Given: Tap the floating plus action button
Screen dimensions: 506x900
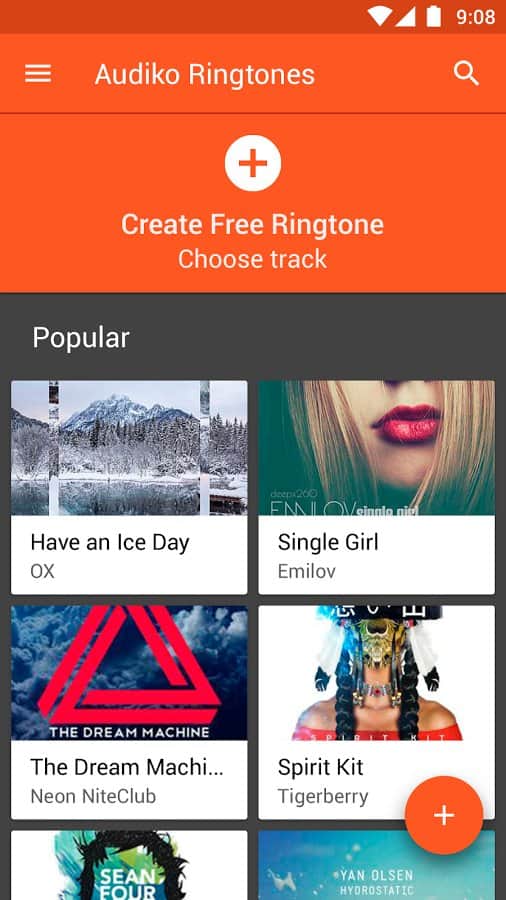Looking at the screenshot, I should [x=444, y=815].
